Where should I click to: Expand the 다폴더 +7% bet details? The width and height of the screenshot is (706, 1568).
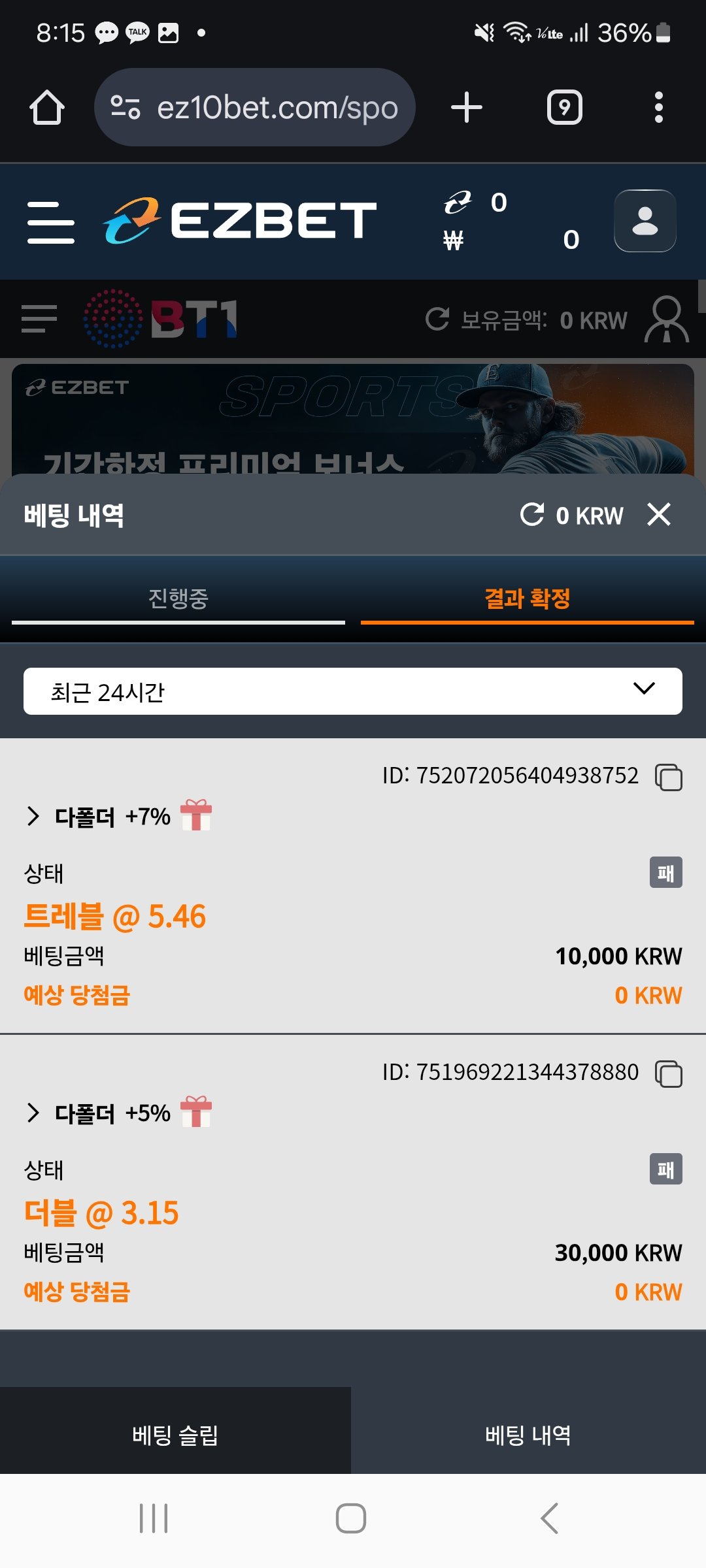(34, 816)
